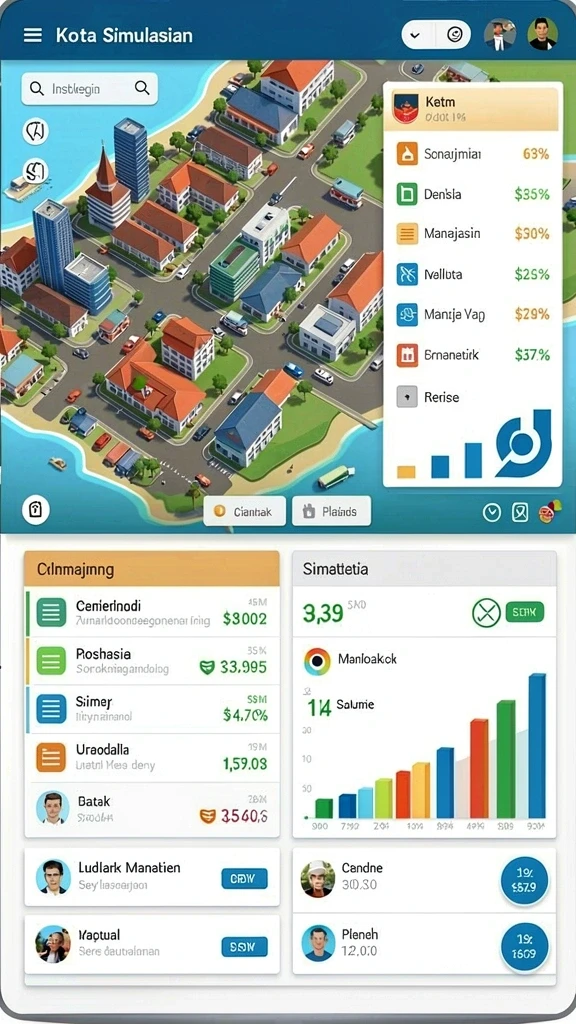Open the Manajasin row in the panel

click(x=472, y=234)
